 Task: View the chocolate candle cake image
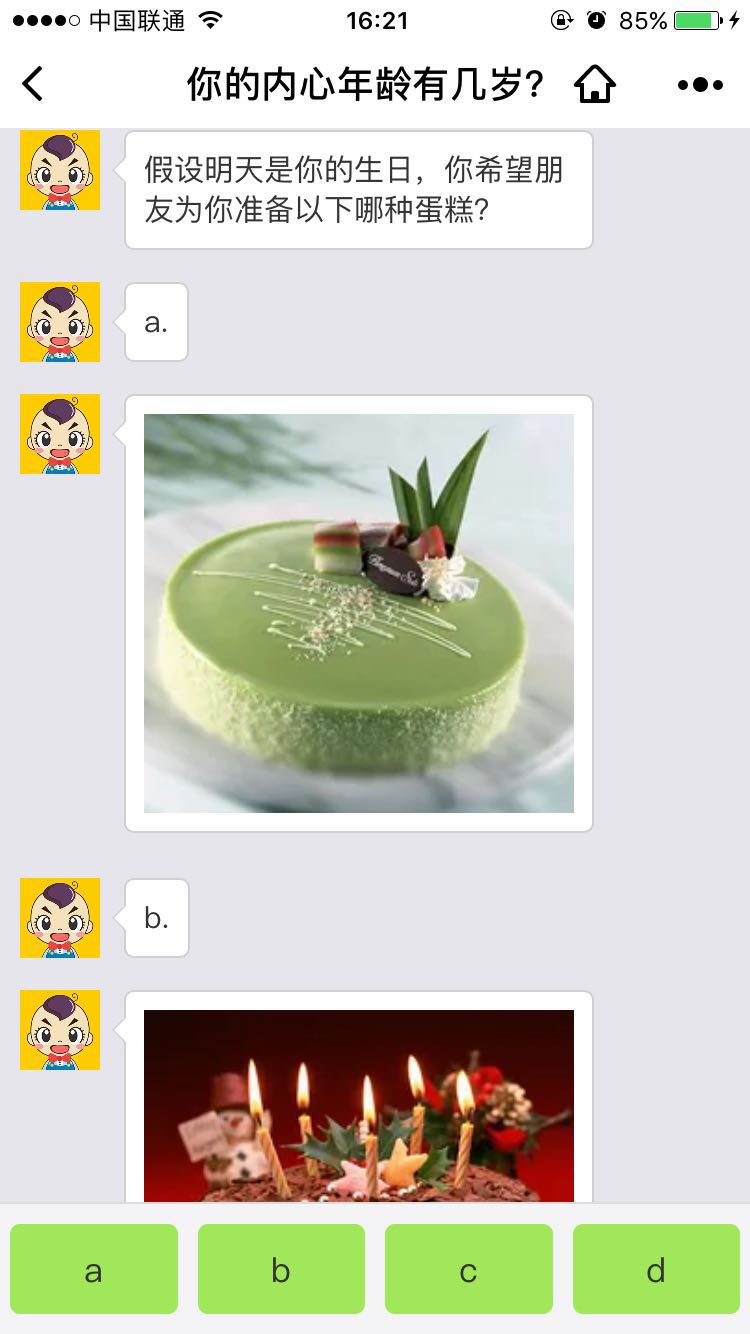[359, 1105]
